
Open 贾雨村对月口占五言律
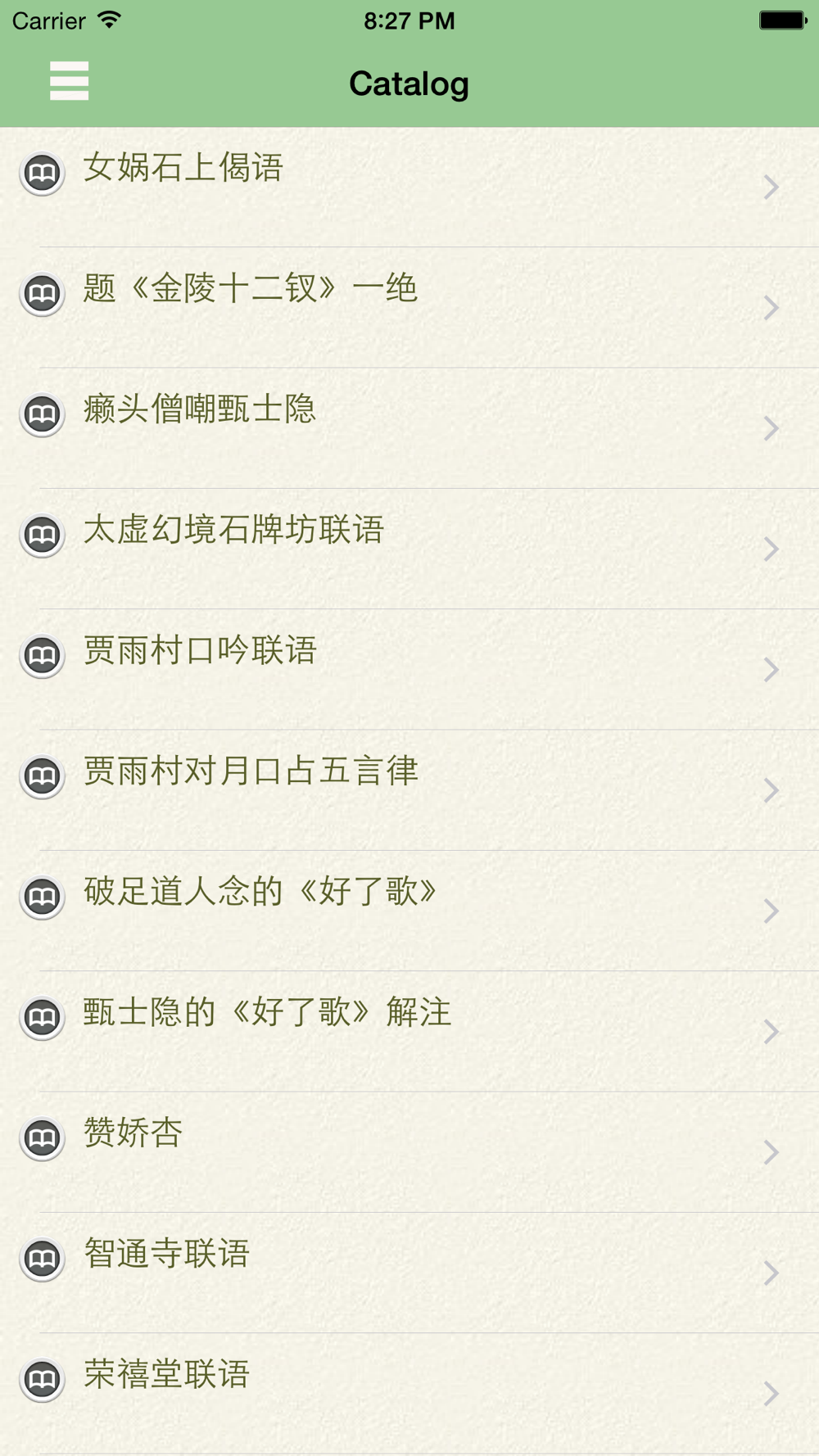pyautogui.click(x=409, y=790)
